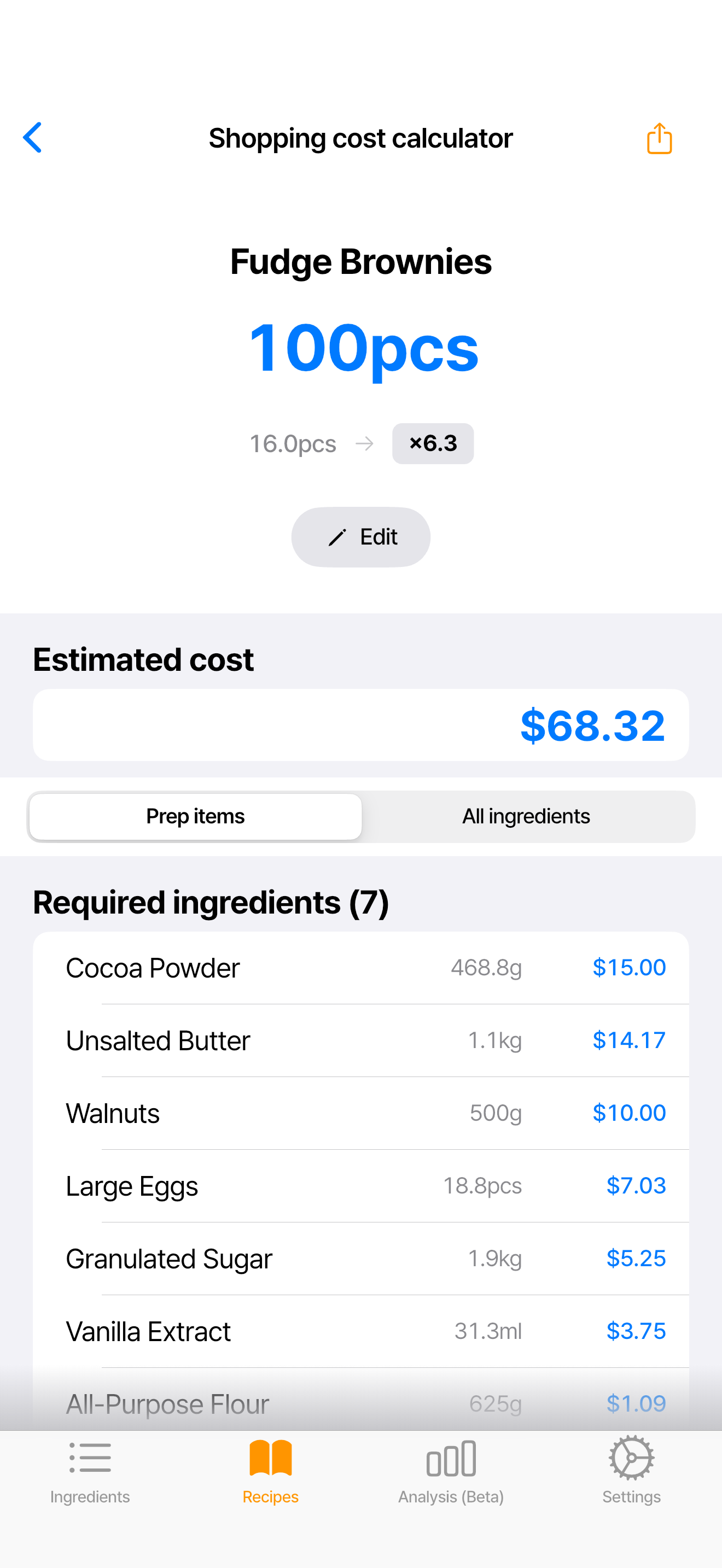Tap the arrow icon between 16.0pcs and ×6.3
722x1568 pixels.
click(x=365, y=444)
